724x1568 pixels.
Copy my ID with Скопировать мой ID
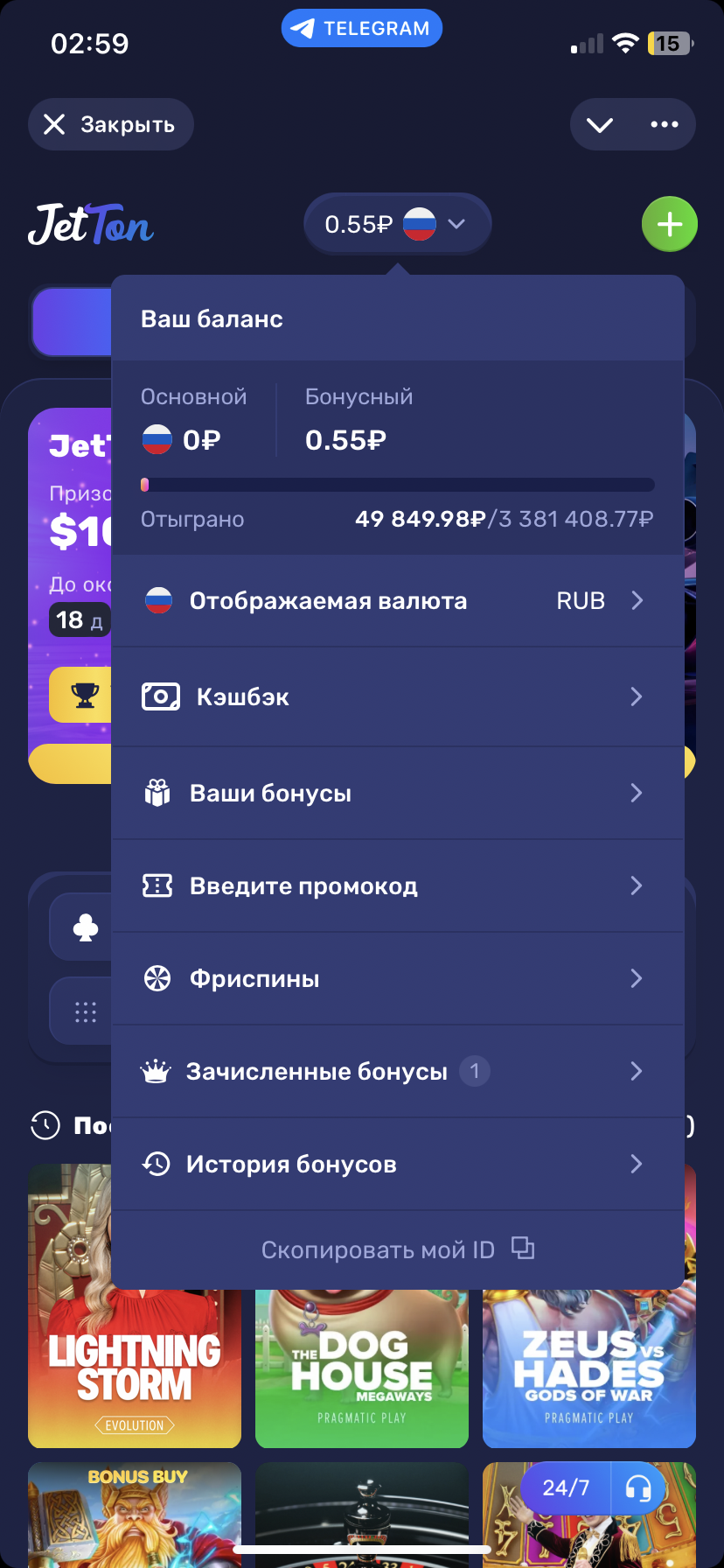(397, 1249)
